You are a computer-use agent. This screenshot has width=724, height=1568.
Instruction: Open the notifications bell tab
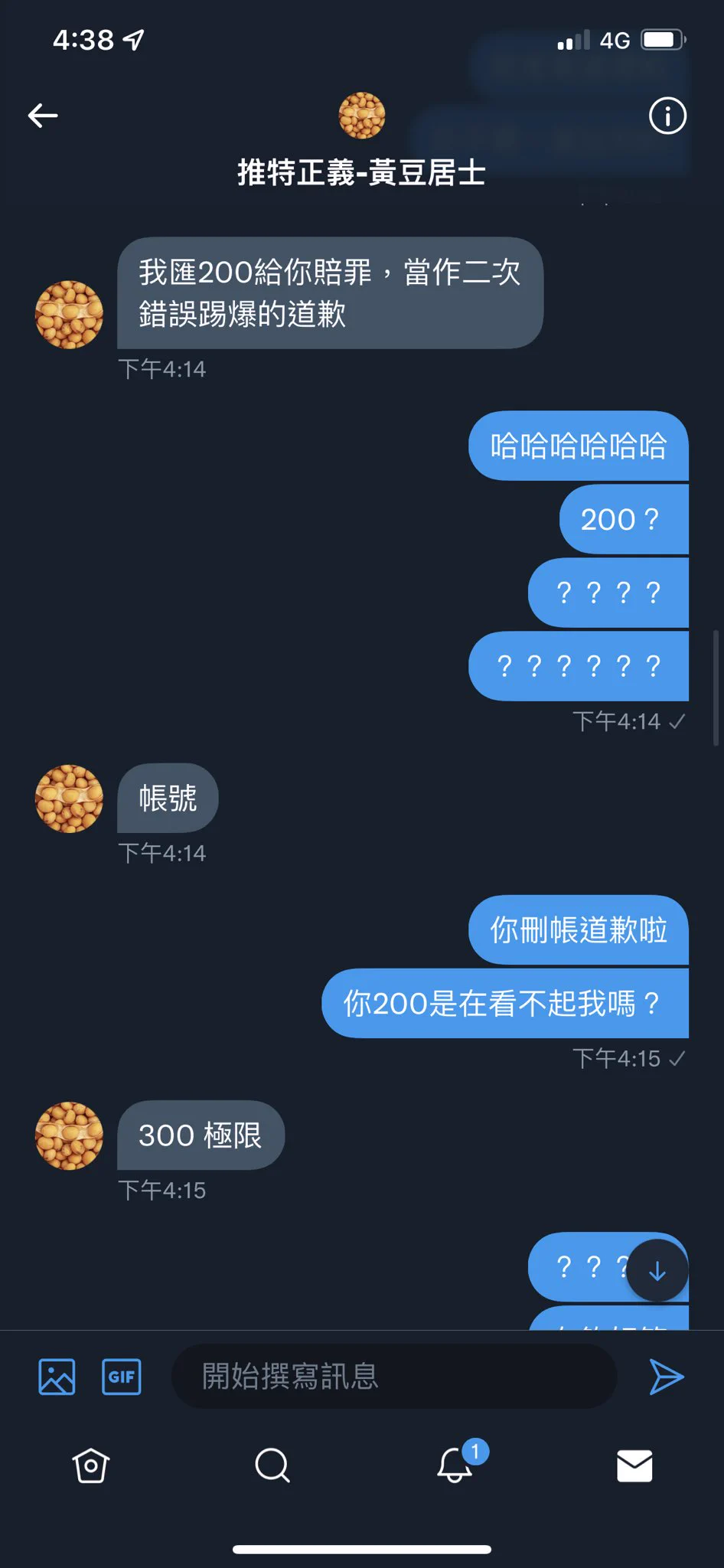click(x=454, y=1465)
